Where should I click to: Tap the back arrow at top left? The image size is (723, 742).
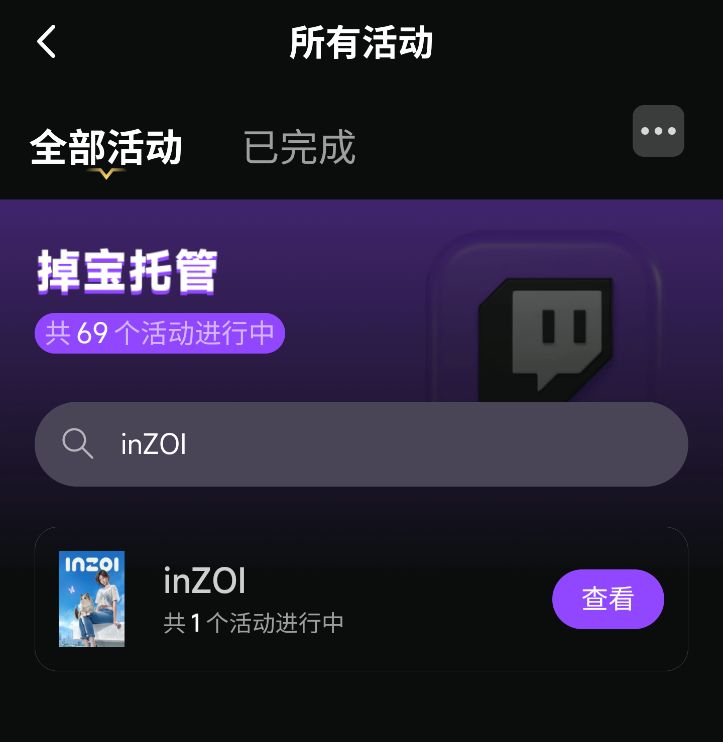point(45,42)
